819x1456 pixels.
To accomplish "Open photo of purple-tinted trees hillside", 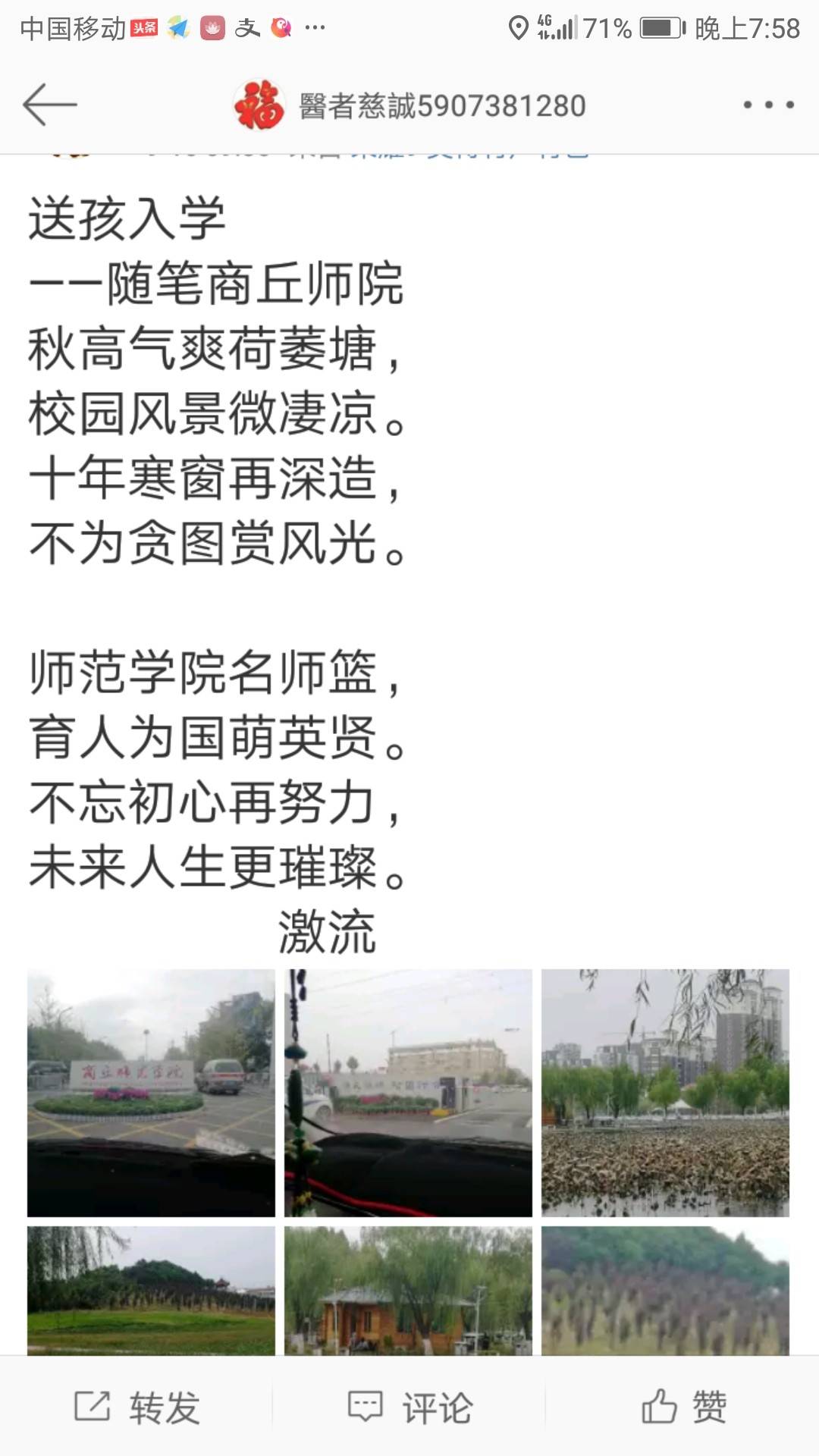I will pos(665,1291).
